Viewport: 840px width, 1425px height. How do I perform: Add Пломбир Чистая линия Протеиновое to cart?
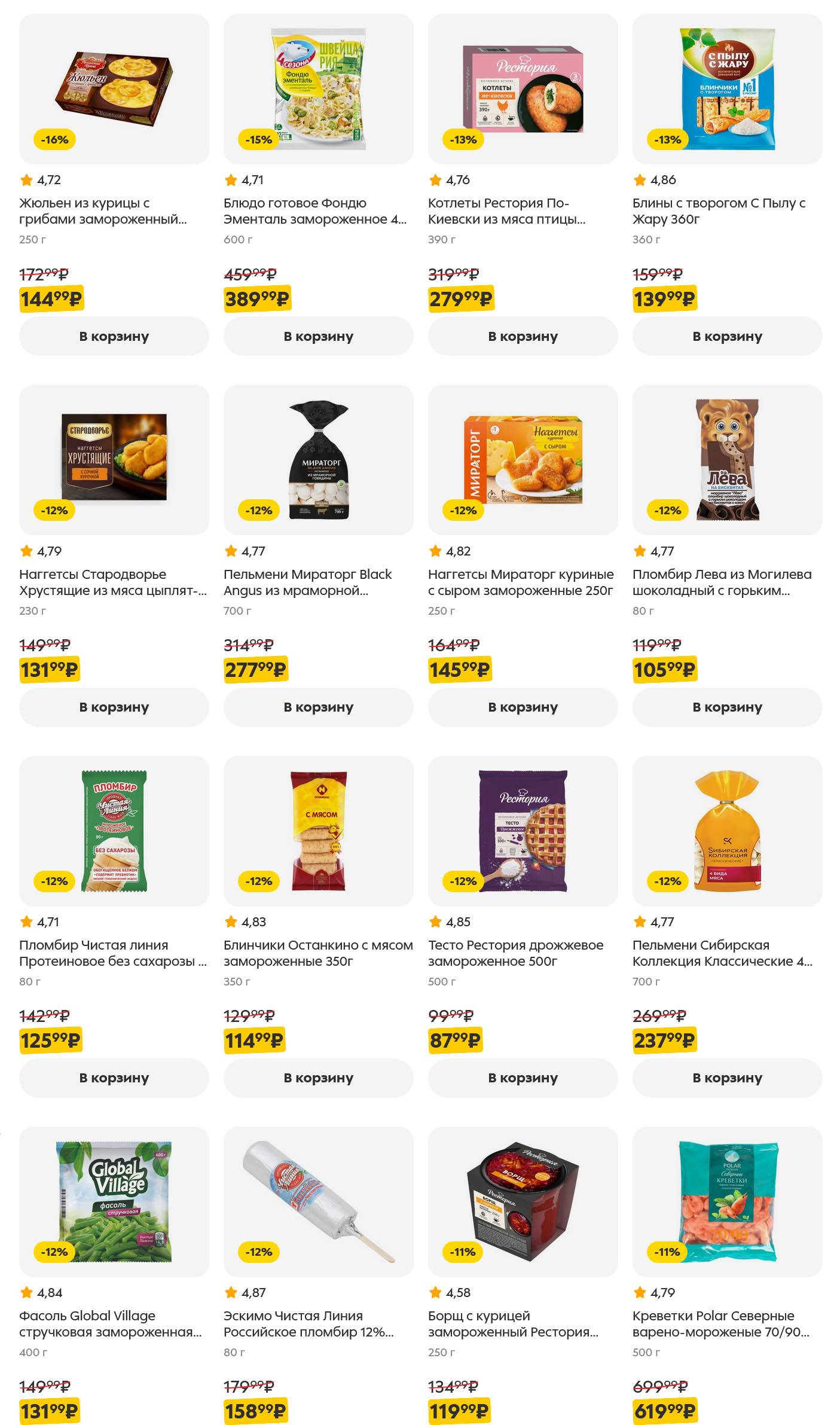[114, 1078]
